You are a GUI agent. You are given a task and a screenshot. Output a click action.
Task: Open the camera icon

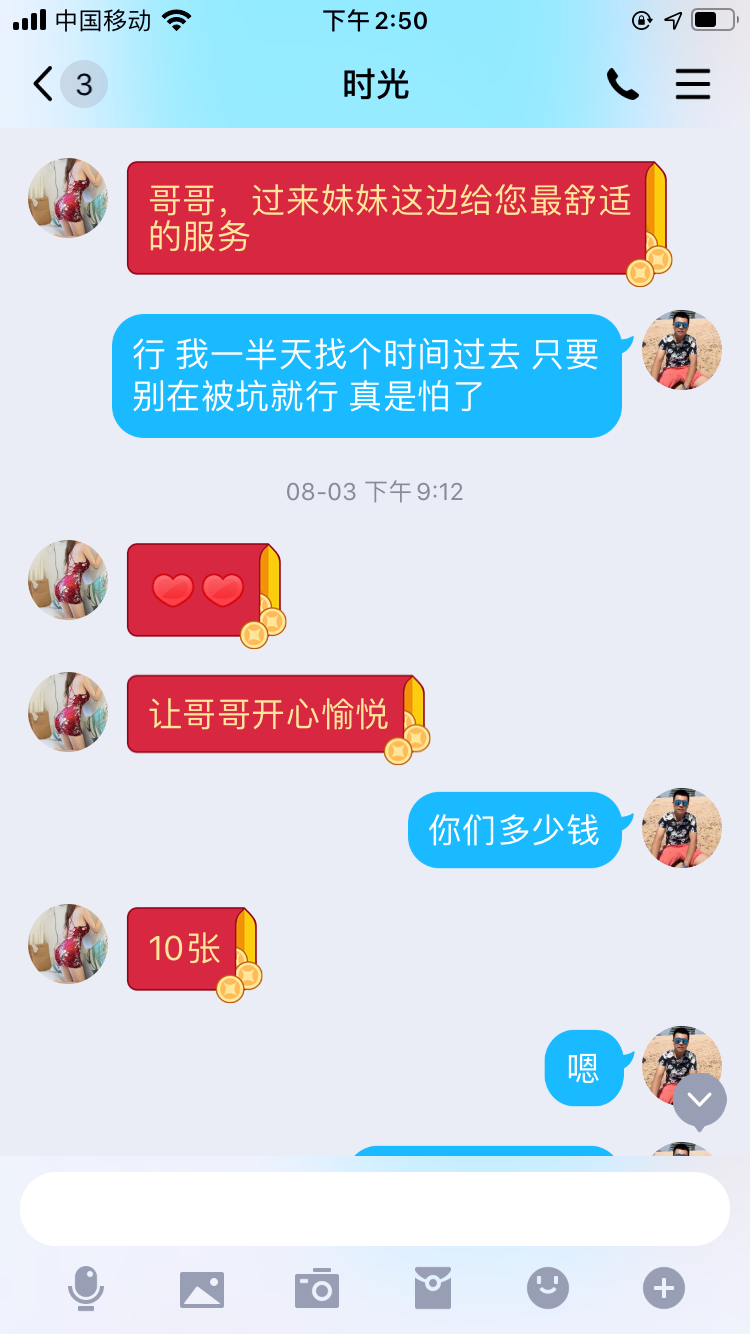(317, 1289)
